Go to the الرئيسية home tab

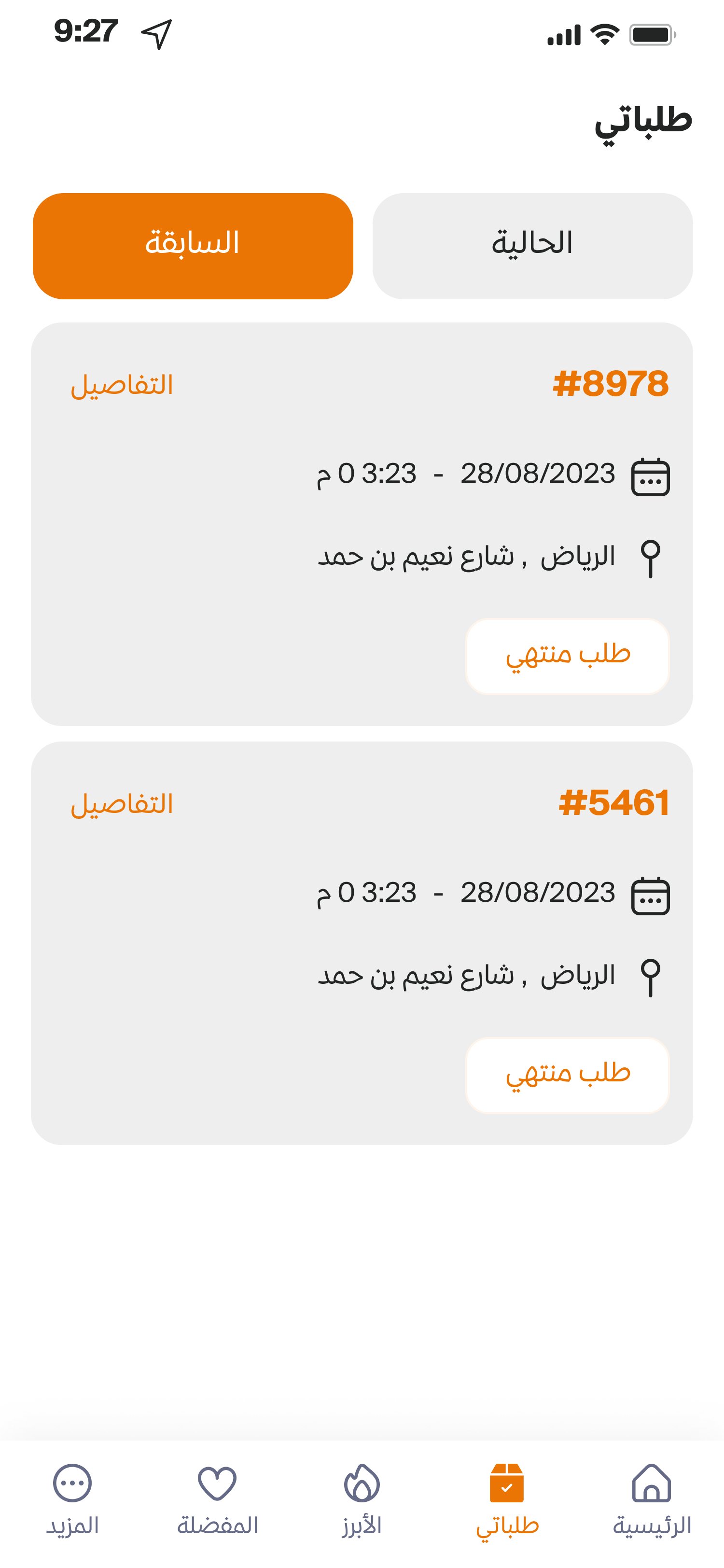click(651, 1498)
